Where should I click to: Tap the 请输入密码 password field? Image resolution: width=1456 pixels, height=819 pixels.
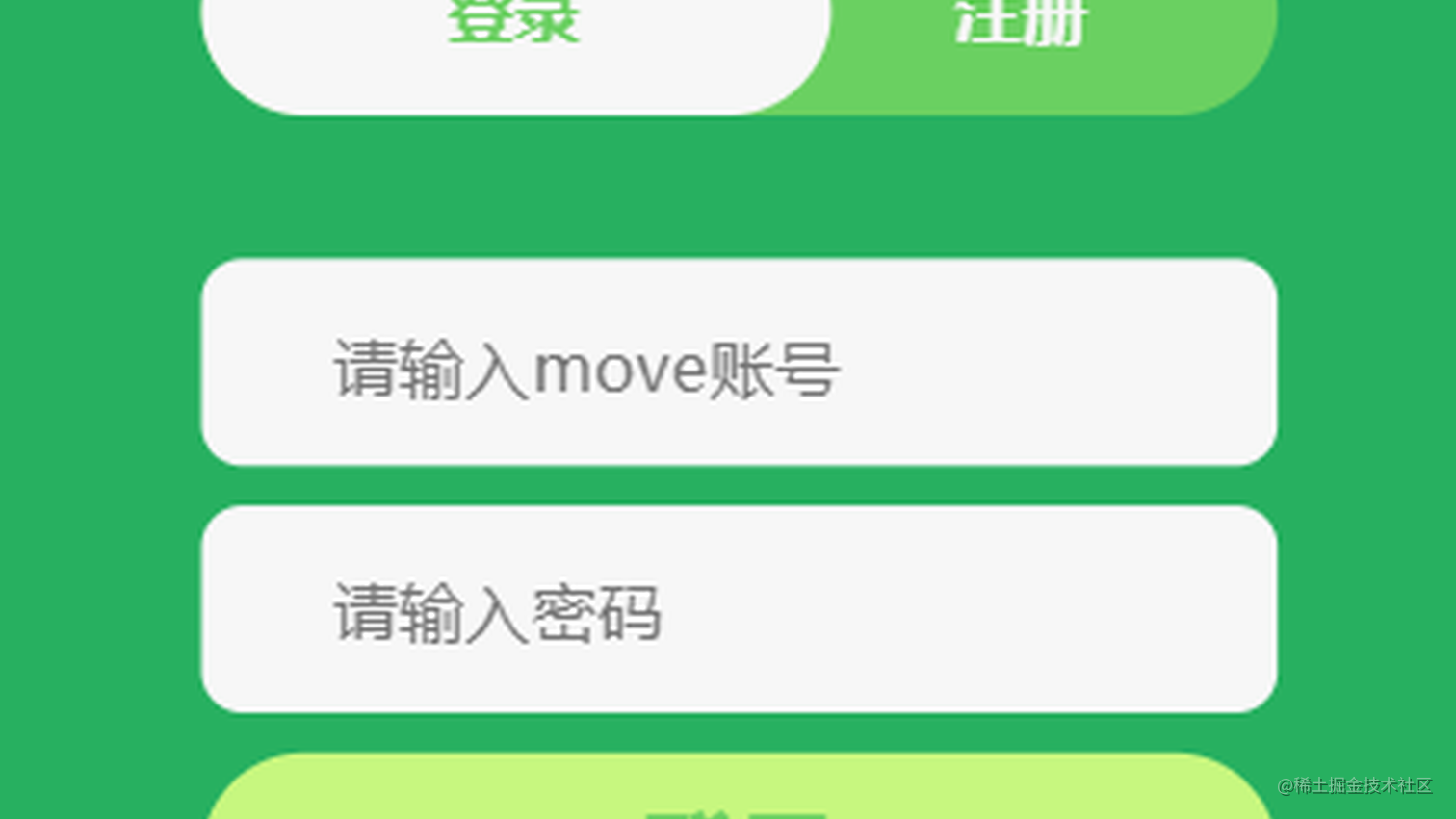coord(739,609)
